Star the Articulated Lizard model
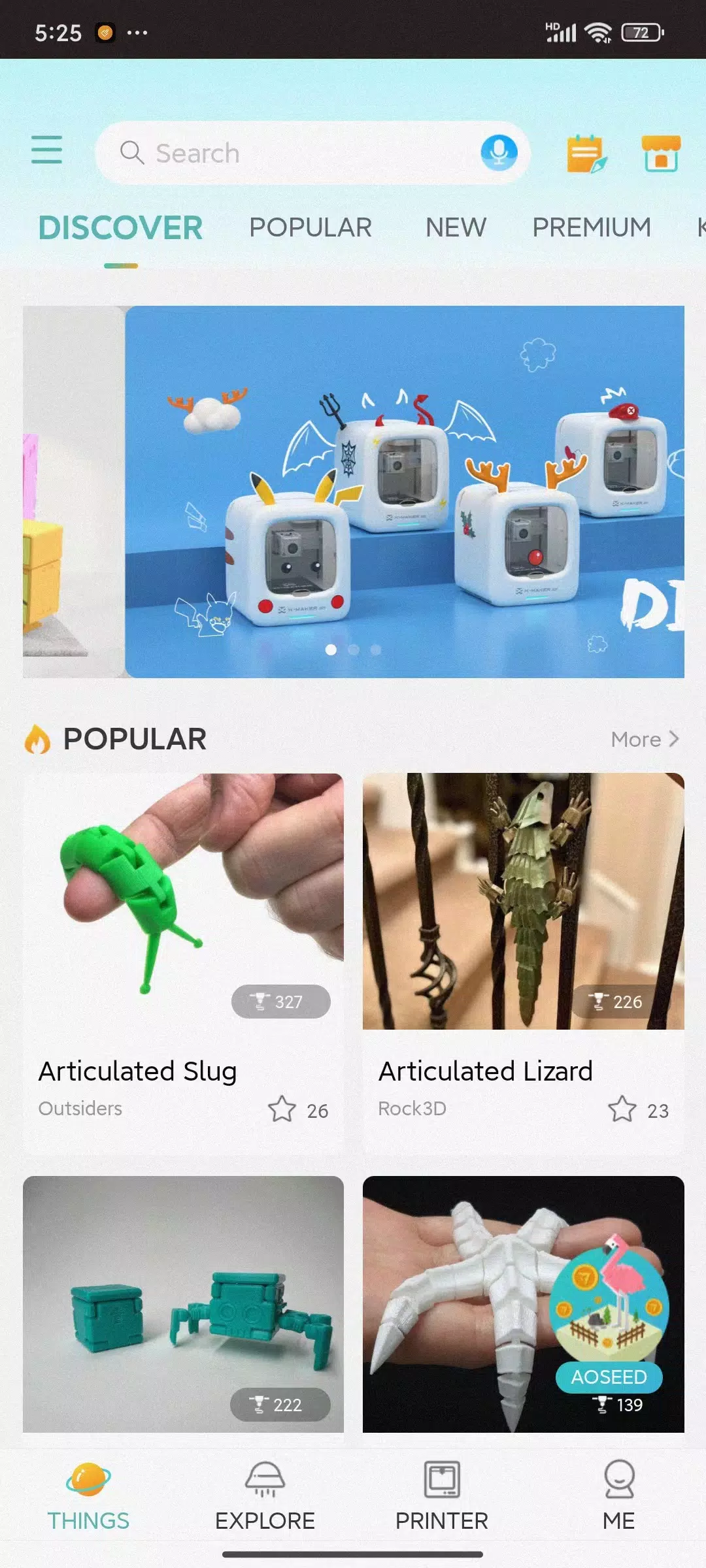Image resolution: width=706 pixels, height=1568 pixels. (622, 1109)
